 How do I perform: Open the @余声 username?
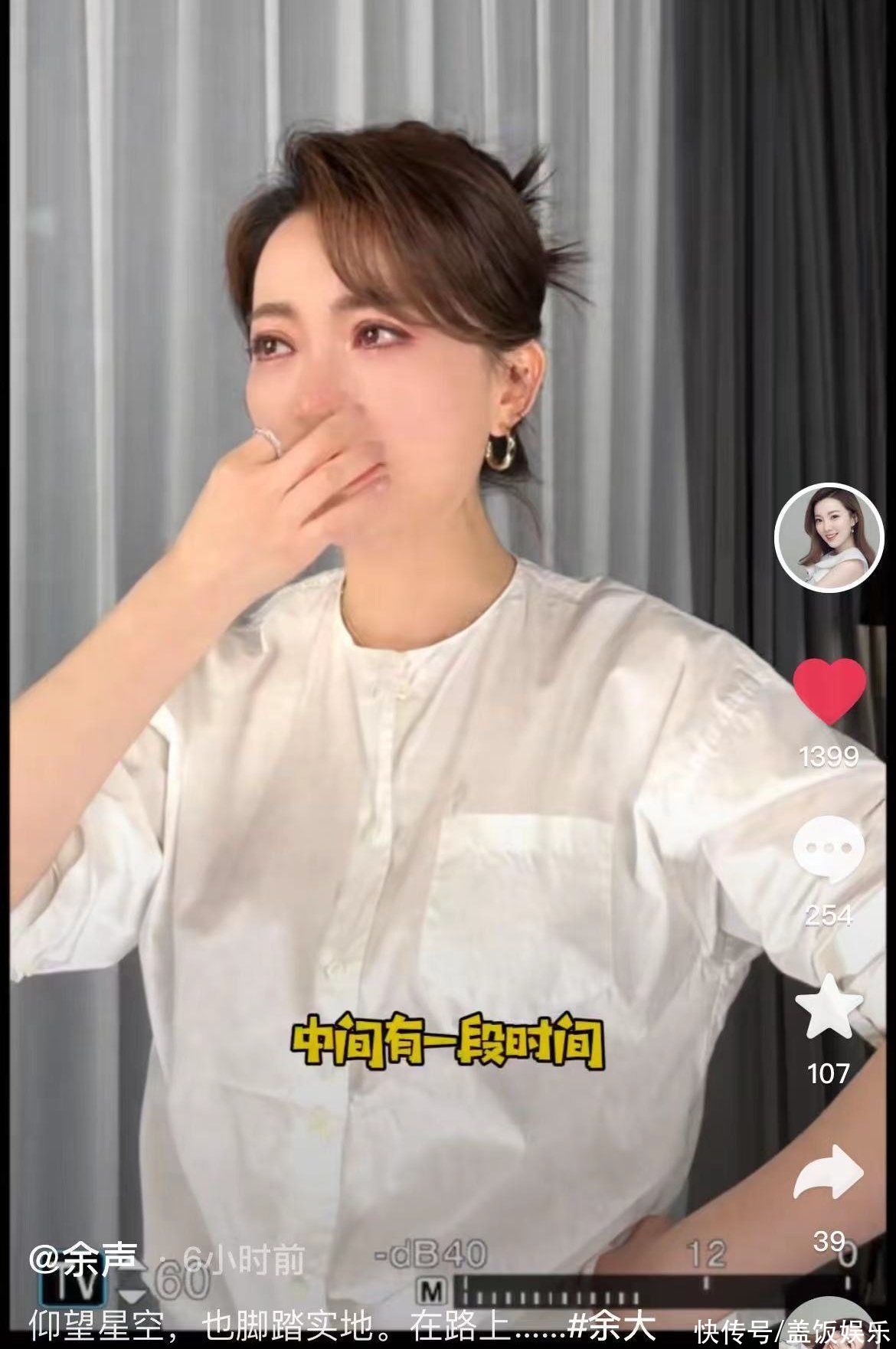(x=84, y=1257)
